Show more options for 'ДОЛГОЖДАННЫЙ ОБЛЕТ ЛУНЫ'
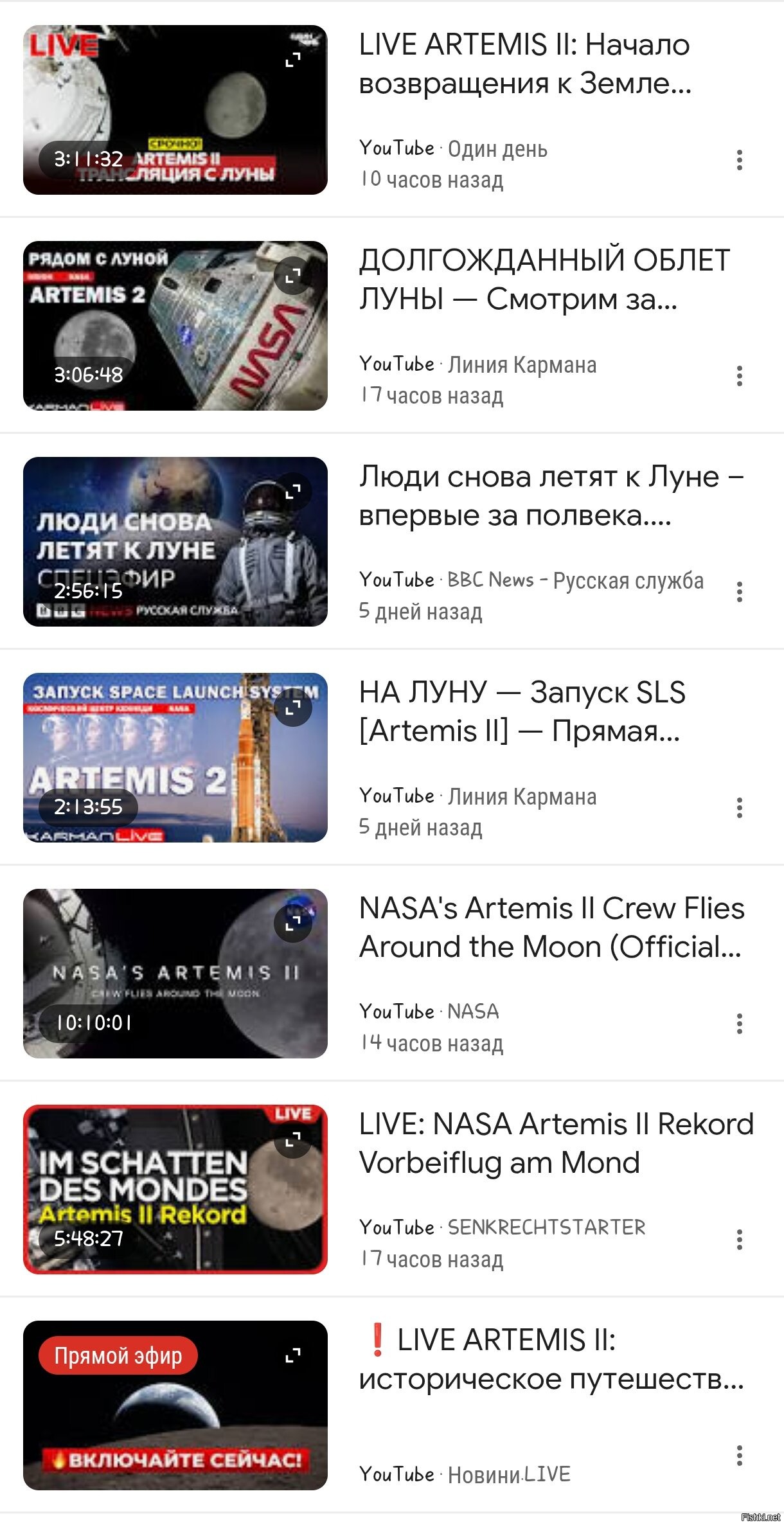 click(740, 376)
